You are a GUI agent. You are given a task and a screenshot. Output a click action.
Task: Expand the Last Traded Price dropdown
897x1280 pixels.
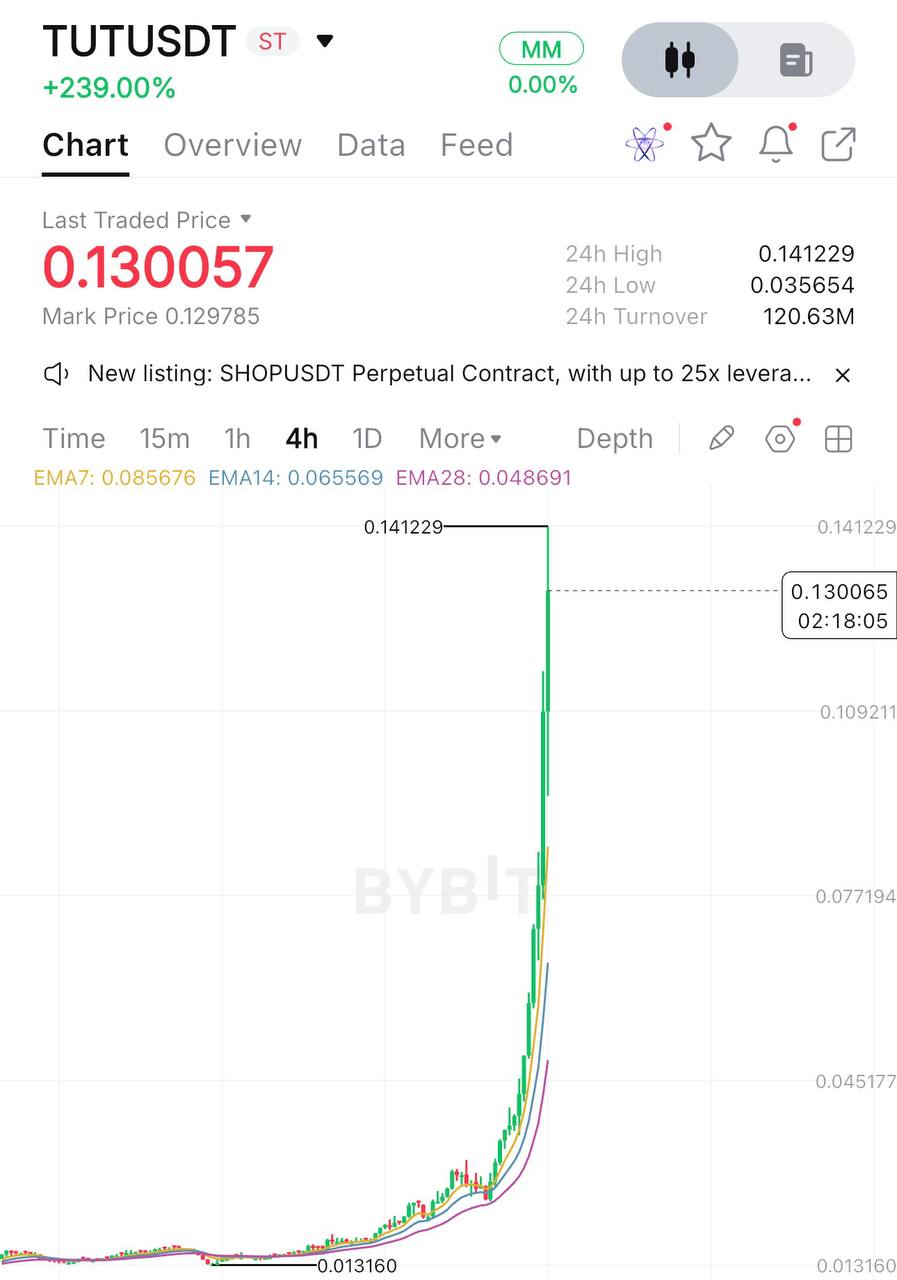pyautogui.click(x=246, y=219)
